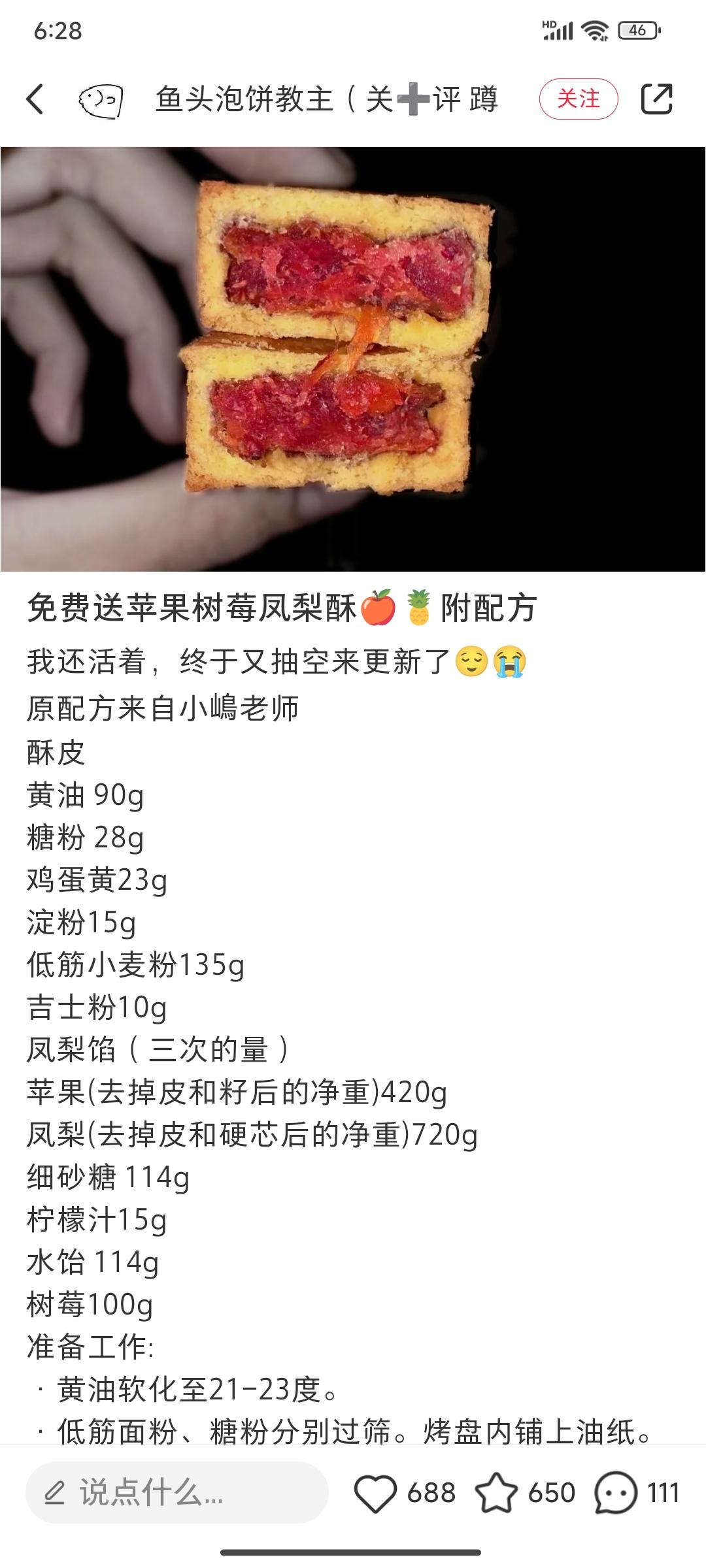Tap the username 鱼头泡饼教主
This screenshot has width=706, height=1568.
242,99
